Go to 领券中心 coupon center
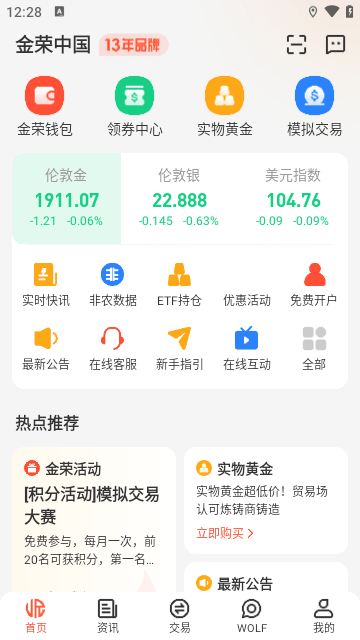Screen dimensions: 360x640 pos(135,107)
